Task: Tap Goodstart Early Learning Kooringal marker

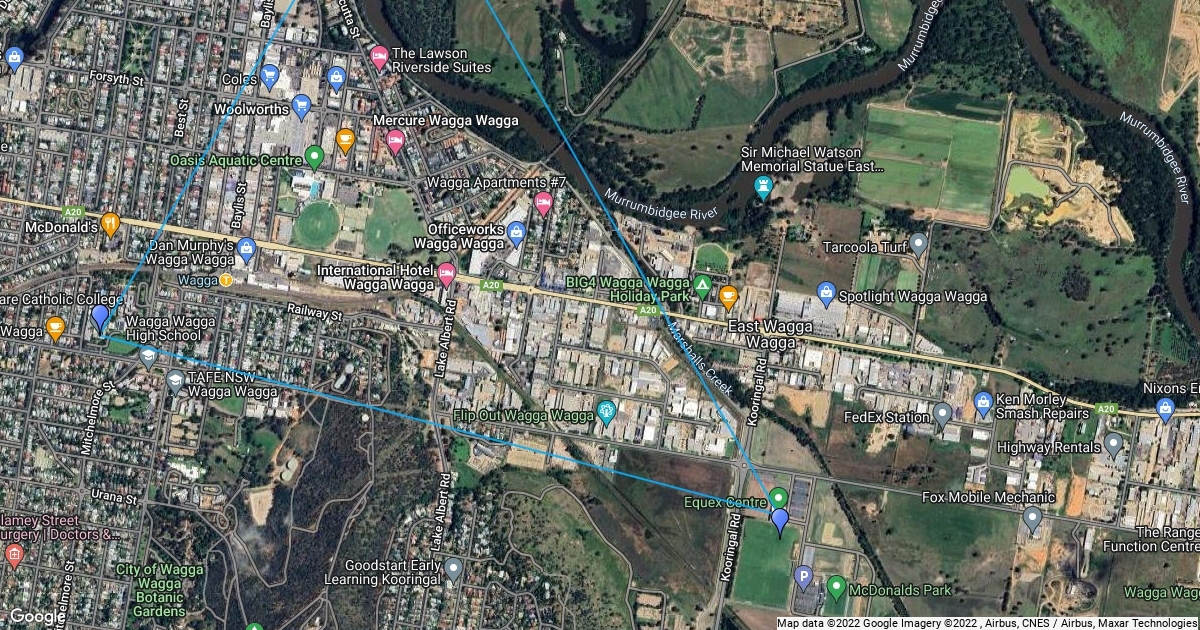Action: tap(454, 570)
